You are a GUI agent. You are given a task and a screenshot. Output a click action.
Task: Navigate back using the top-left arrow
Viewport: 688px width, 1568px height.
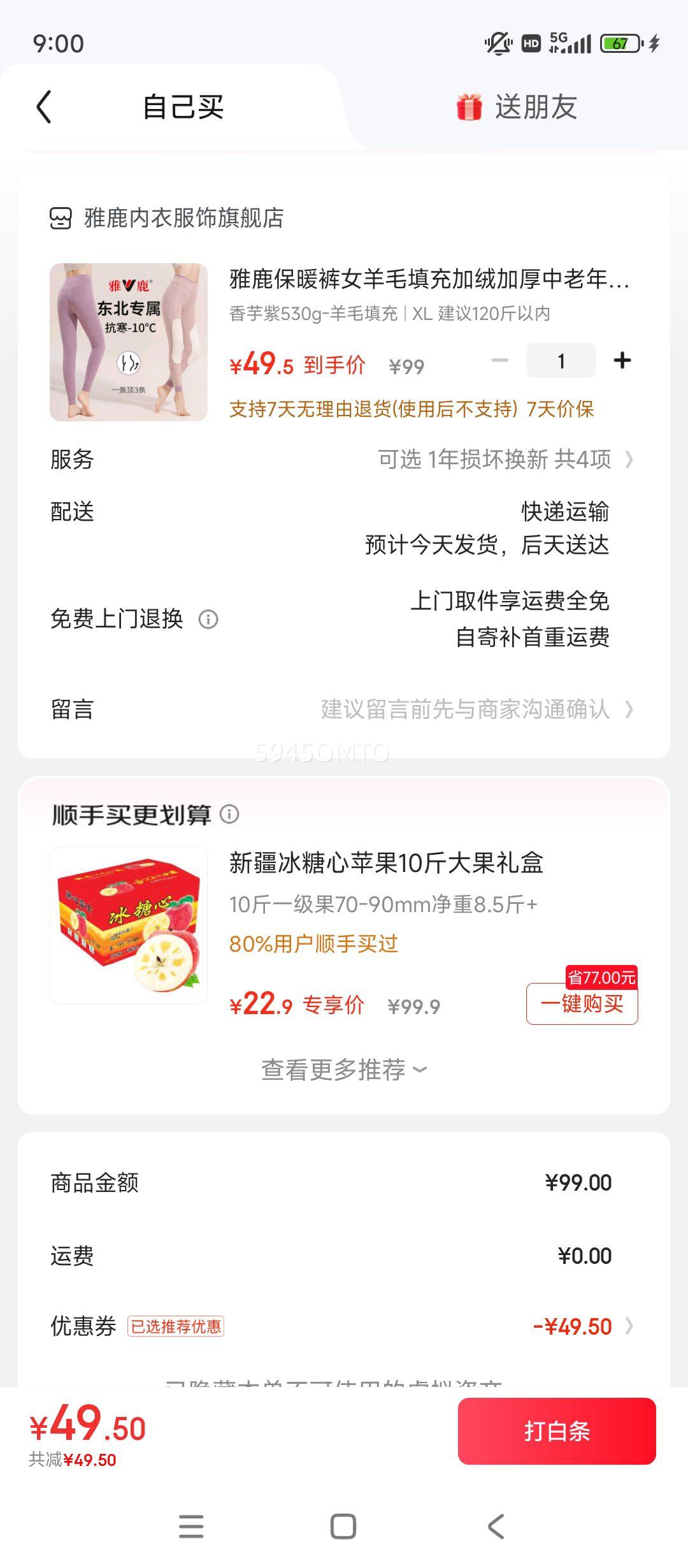click(43, 107)
